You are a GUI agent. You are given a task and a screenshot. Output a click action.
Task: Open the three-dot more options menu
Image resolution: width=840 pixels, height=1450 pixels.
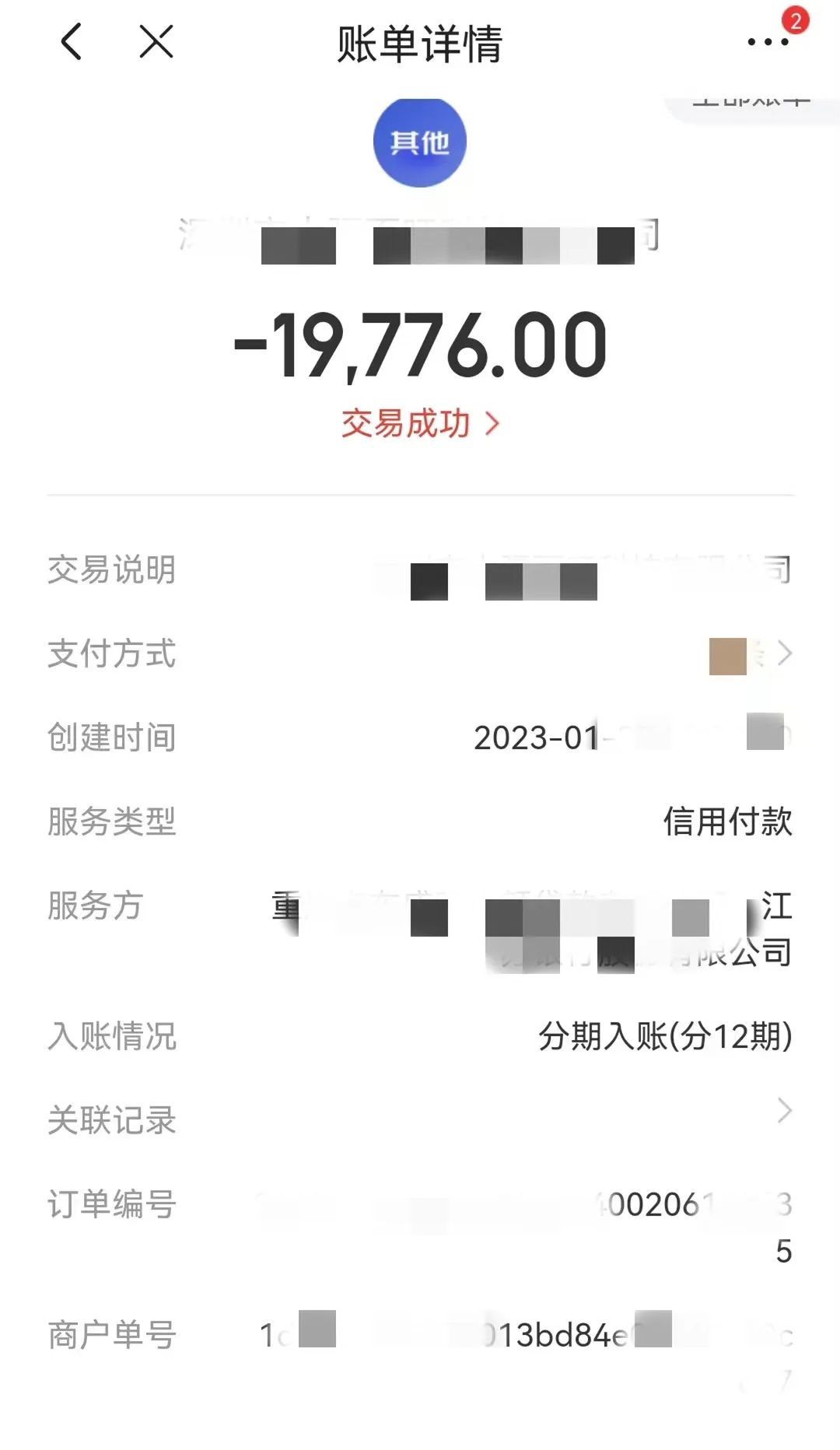coord(768,42)
